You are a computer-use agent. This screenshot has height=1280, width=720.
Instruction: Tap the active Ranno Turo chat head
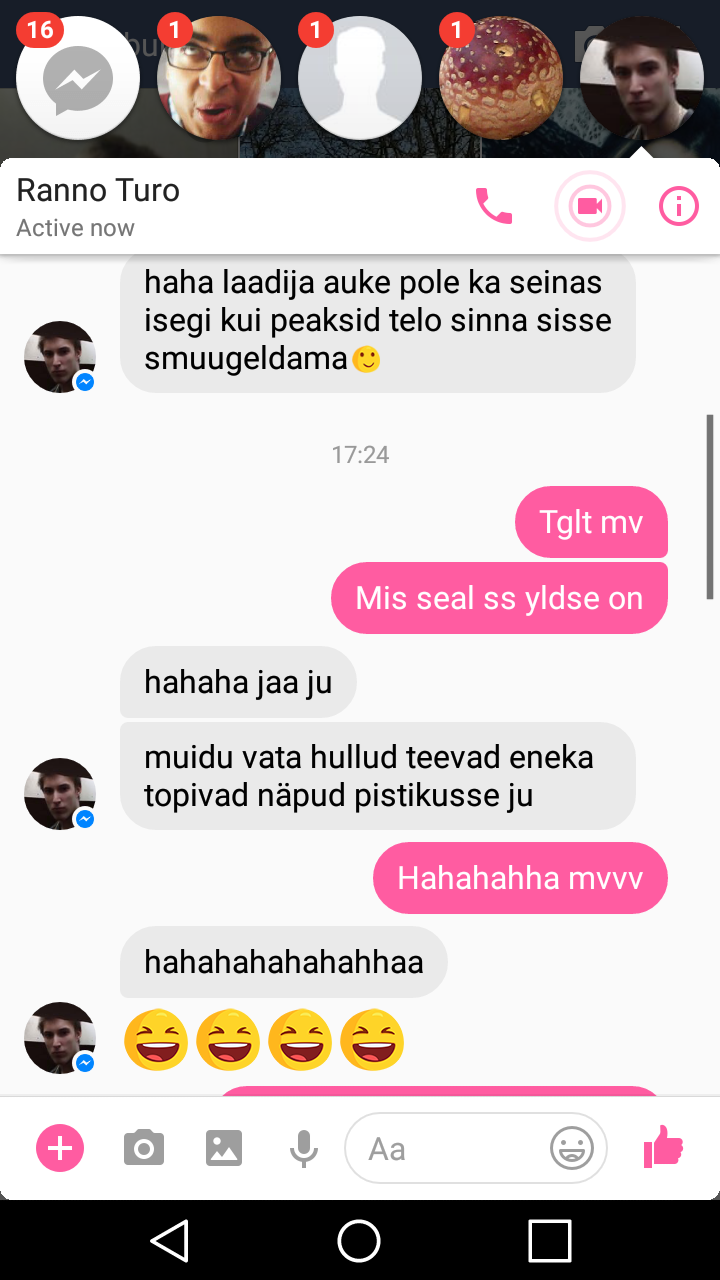(642, 78)
